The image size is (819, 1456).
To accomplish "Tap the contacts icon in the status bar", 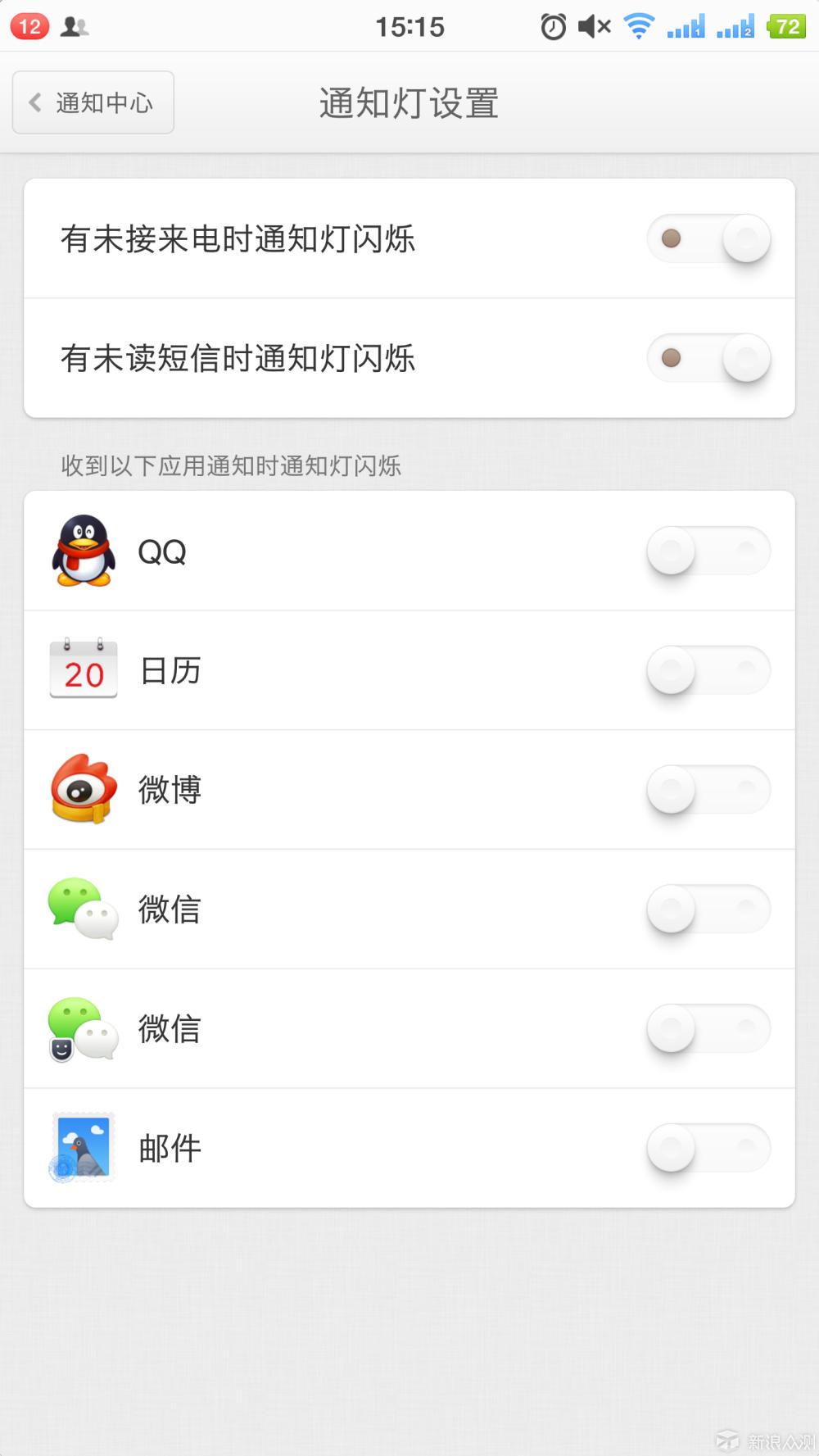I will point(75,26).
